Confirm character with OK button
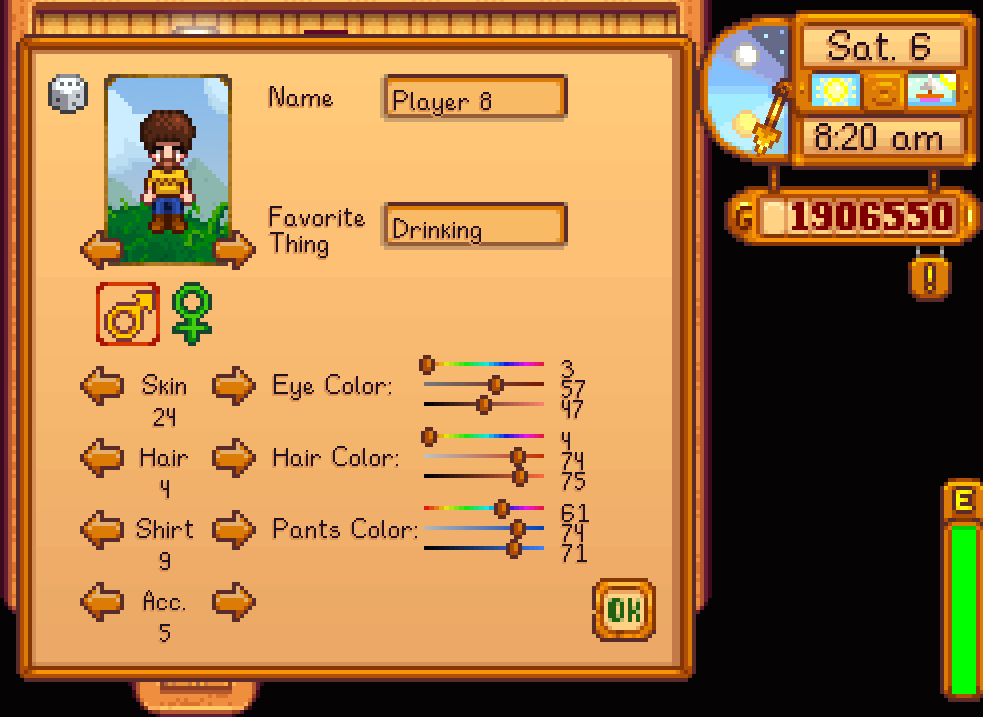The width and height of the screenshot is (983, 717). click(623, 609)
